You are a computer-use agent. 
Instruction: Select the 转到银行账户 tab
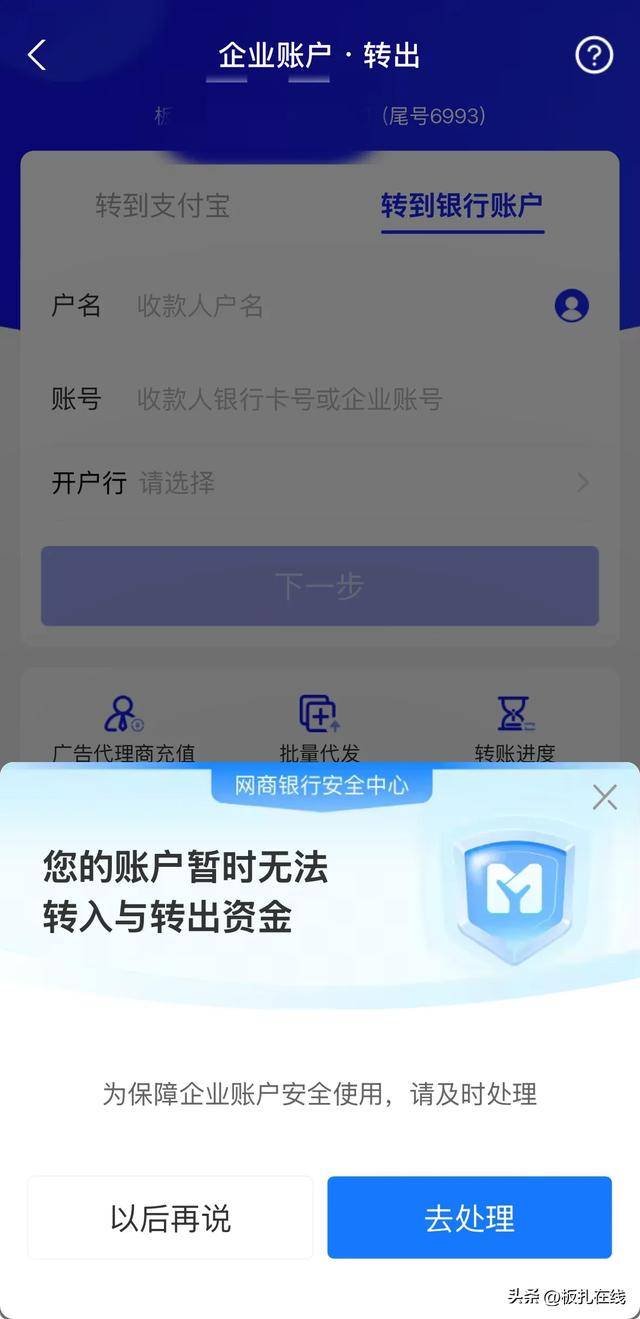(x=462, y=206)
